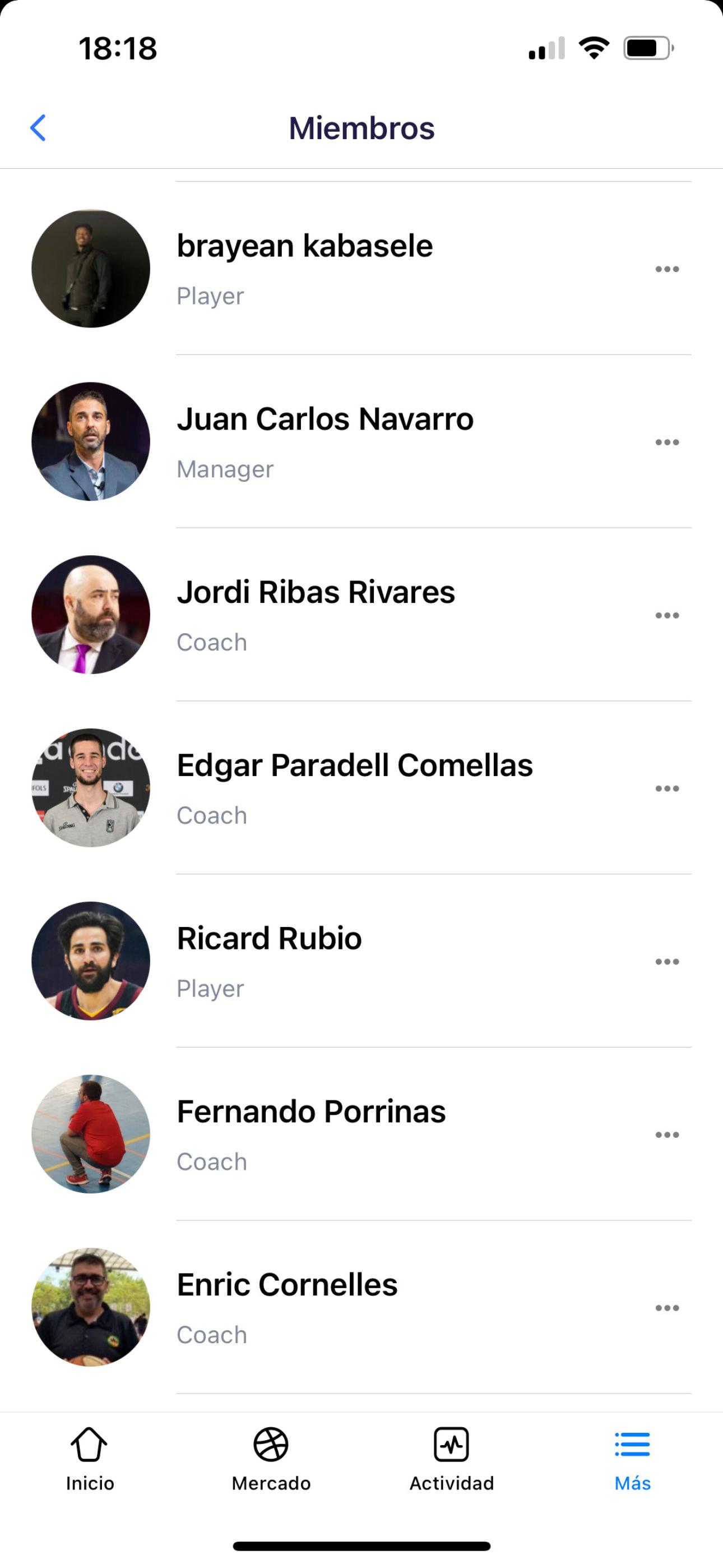Tap the ellipsis beside Edgar Paradell Comellas
Viewport: 723px width, 1568px height.
click(667, 788)
